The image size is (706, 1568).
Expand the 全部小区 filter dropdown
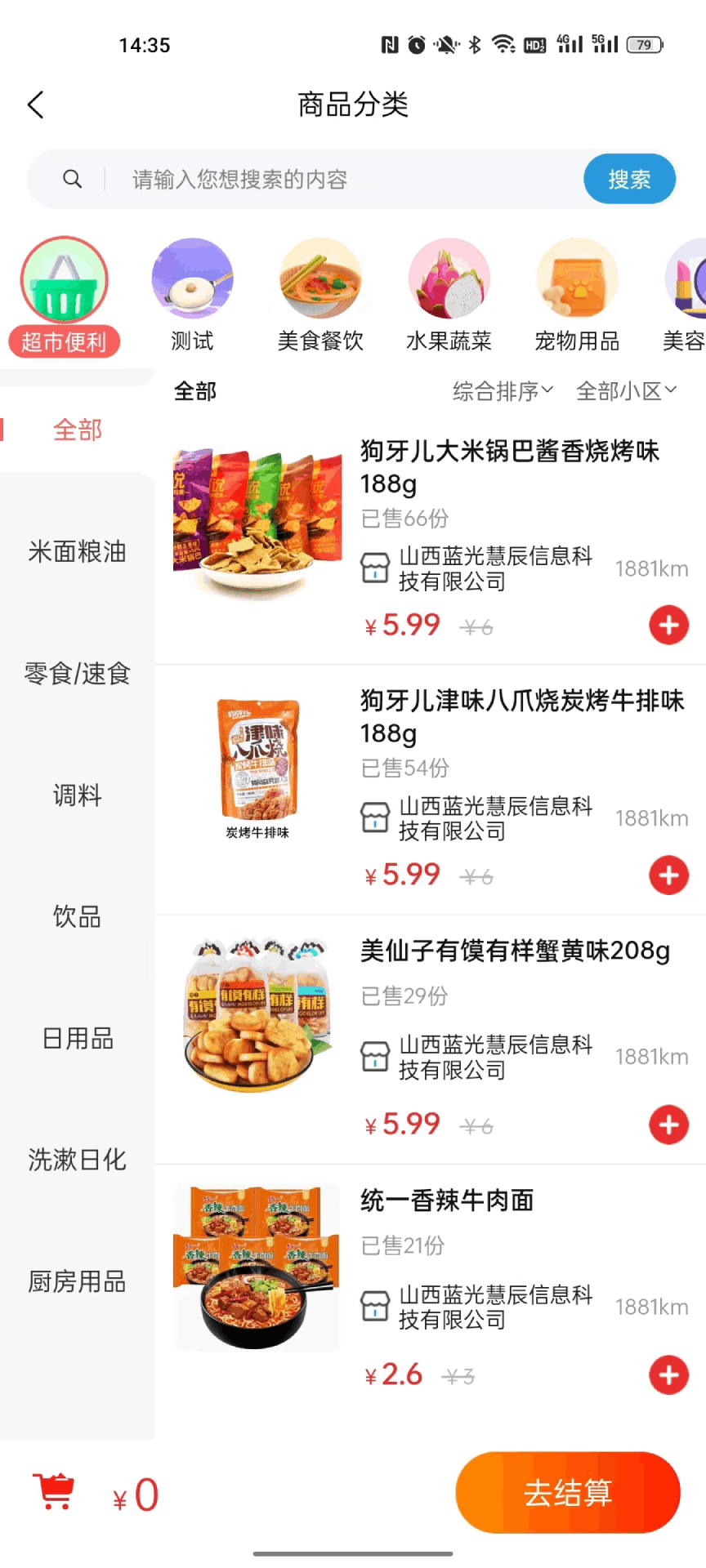[626, 391]
